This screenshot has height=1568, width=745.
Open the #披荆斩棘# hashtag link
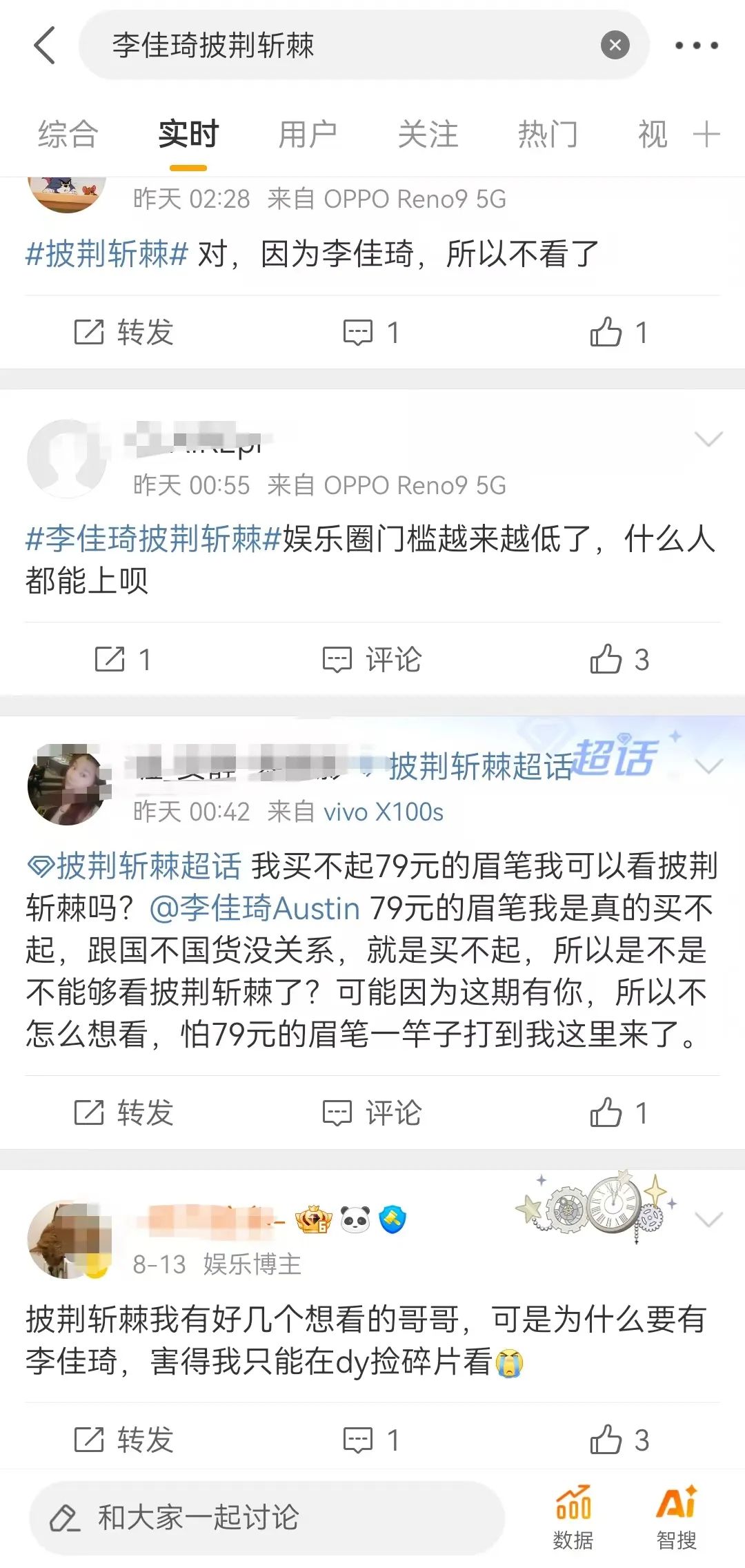(106, 254)
